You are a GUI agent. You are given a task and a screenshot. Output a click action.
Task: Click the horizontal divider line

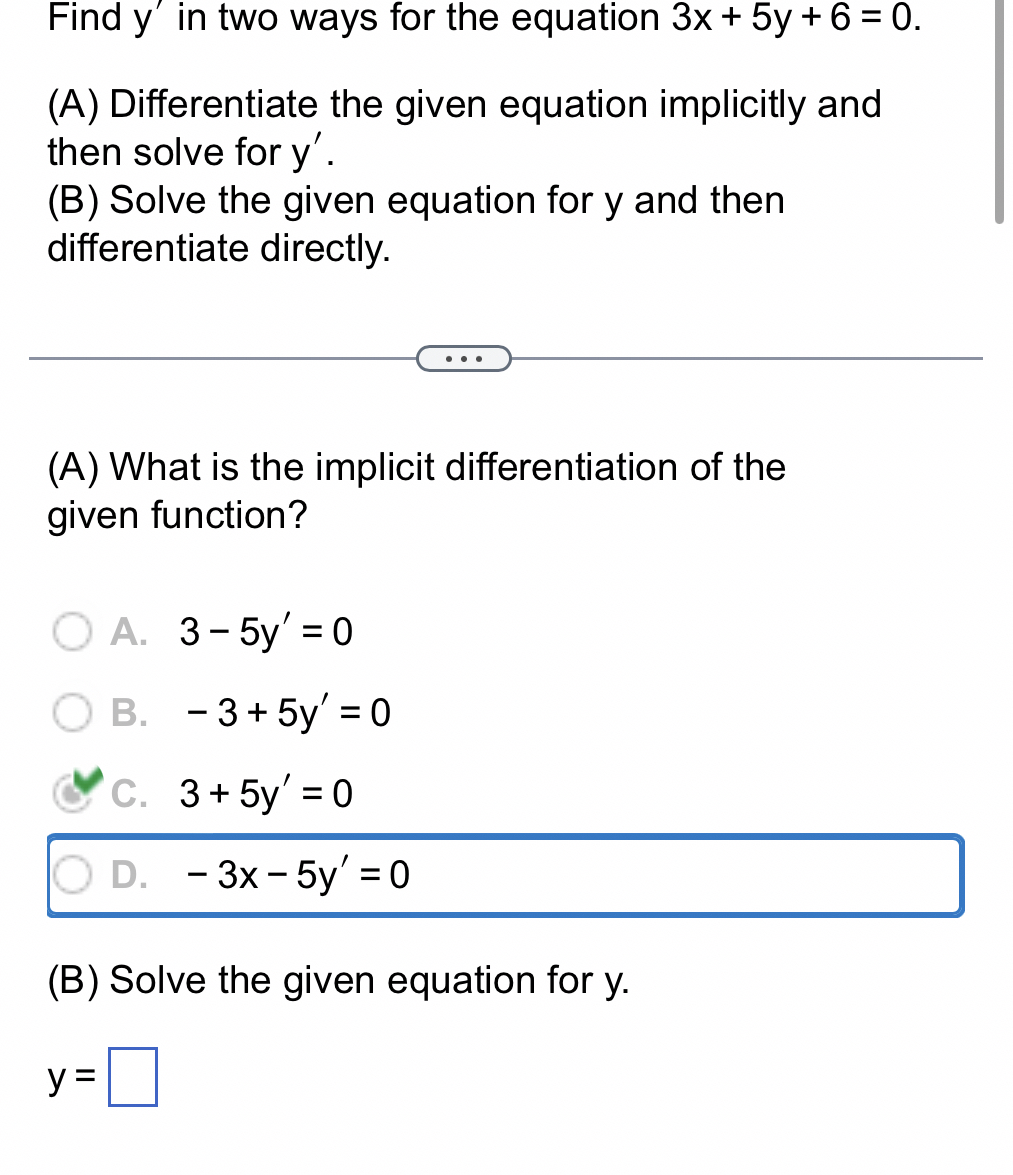click(200, 356)
